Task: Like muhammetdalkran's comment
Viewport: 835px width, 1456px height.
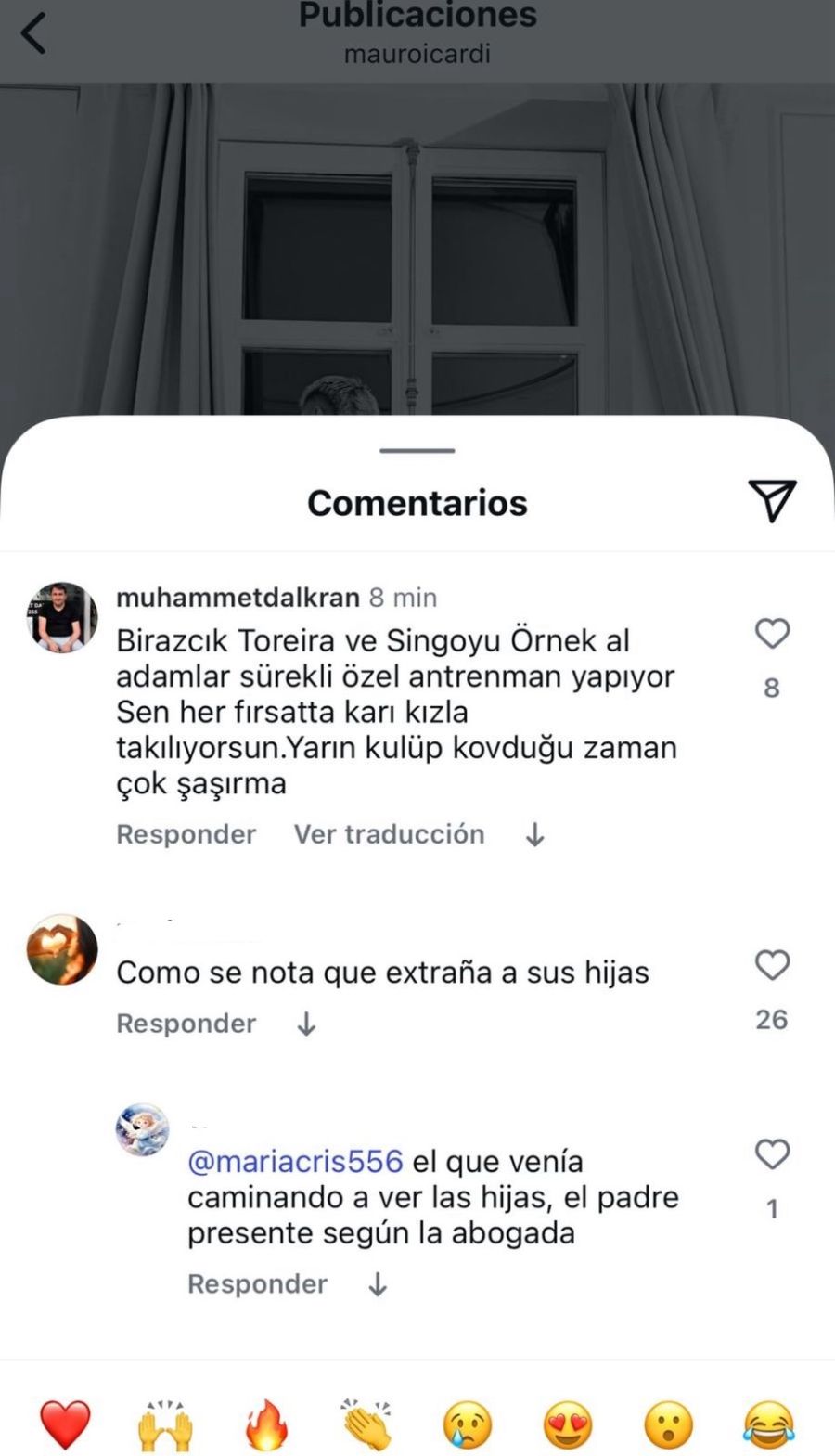Action: point(772,634)
